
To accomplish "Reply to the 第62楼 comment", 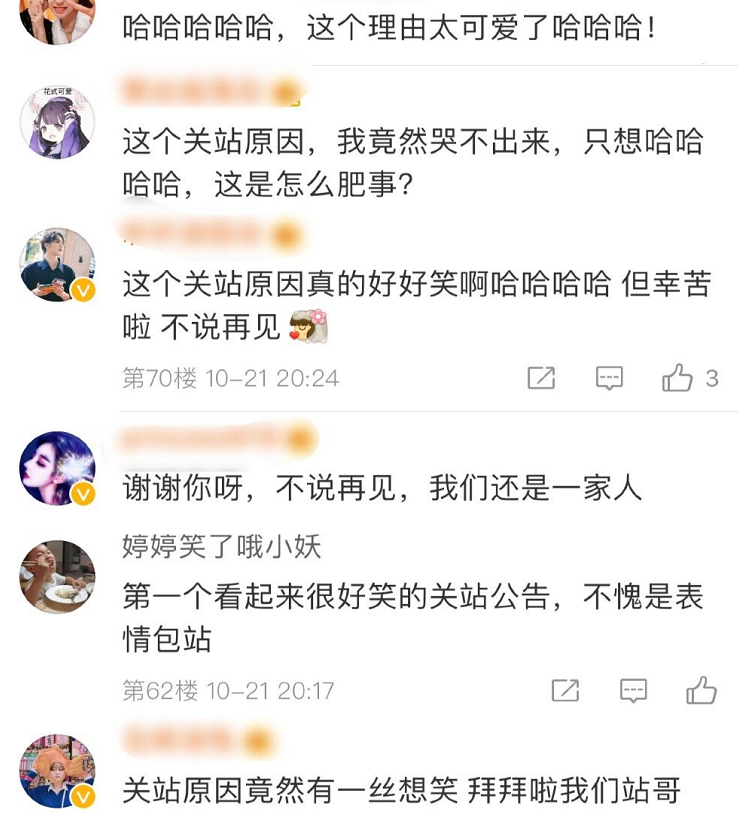I will coord(633,690).
